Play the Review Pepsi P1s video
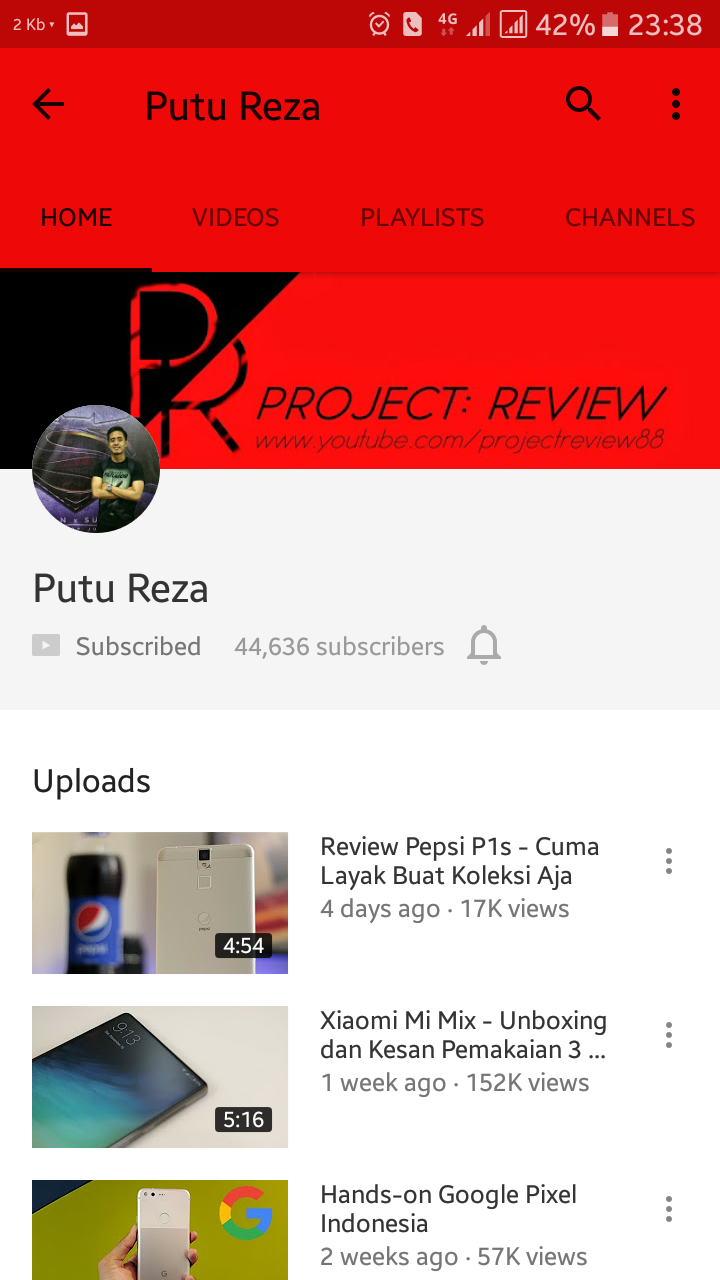The width and height of the screenshot is (720, 1280). point(160,903)
